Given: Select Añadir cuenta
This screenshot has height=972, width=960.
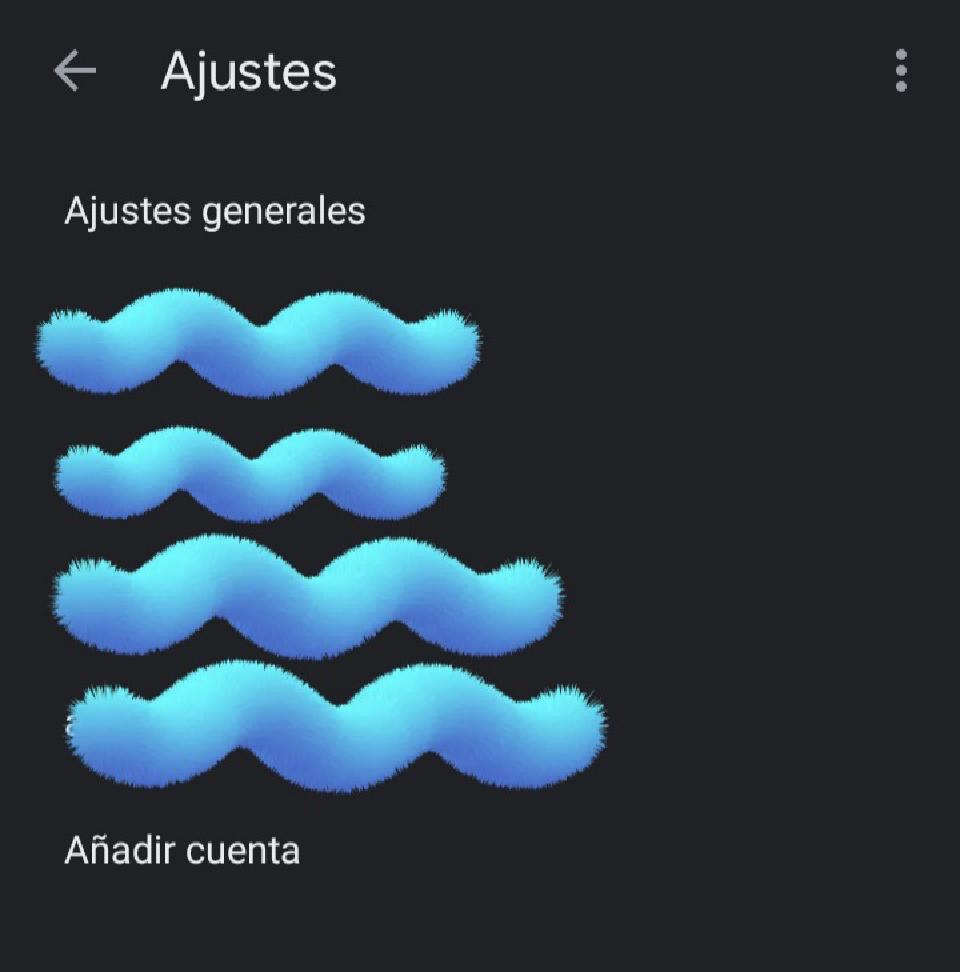Looking at the screenshot, I should 182,851.
